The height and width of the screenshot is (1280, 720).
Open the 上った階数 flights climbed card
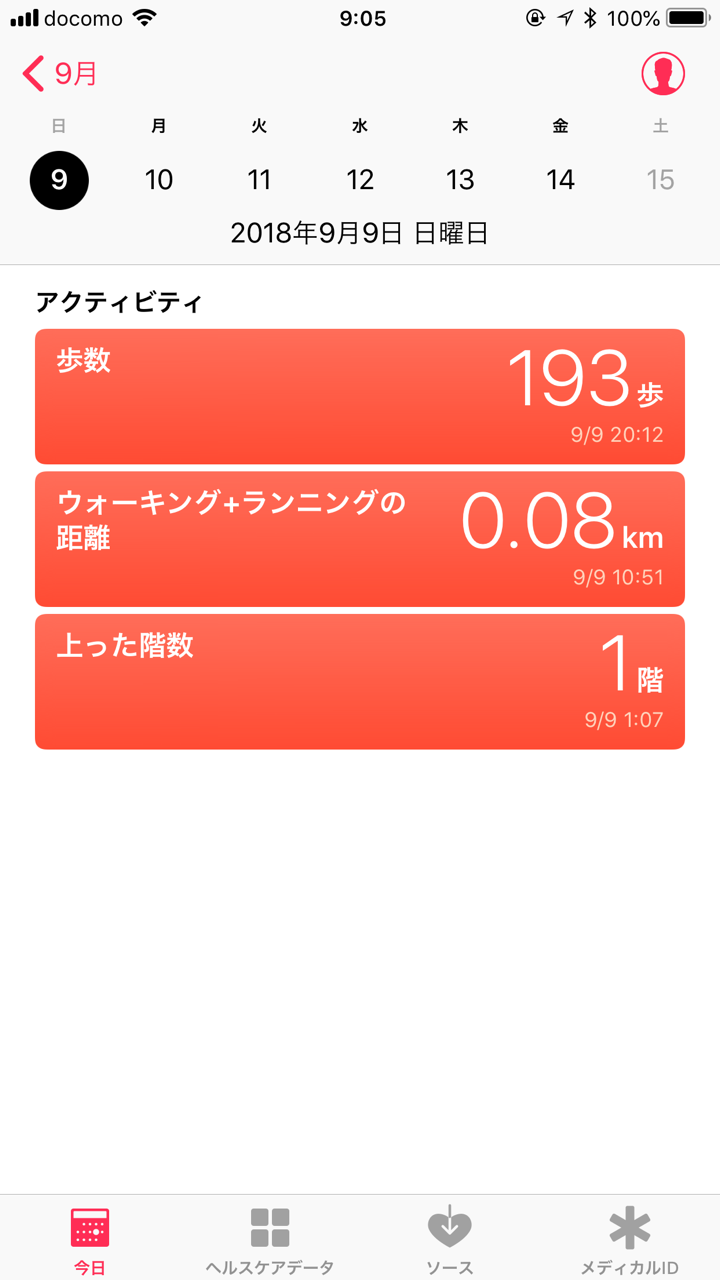tap(360, 682)
